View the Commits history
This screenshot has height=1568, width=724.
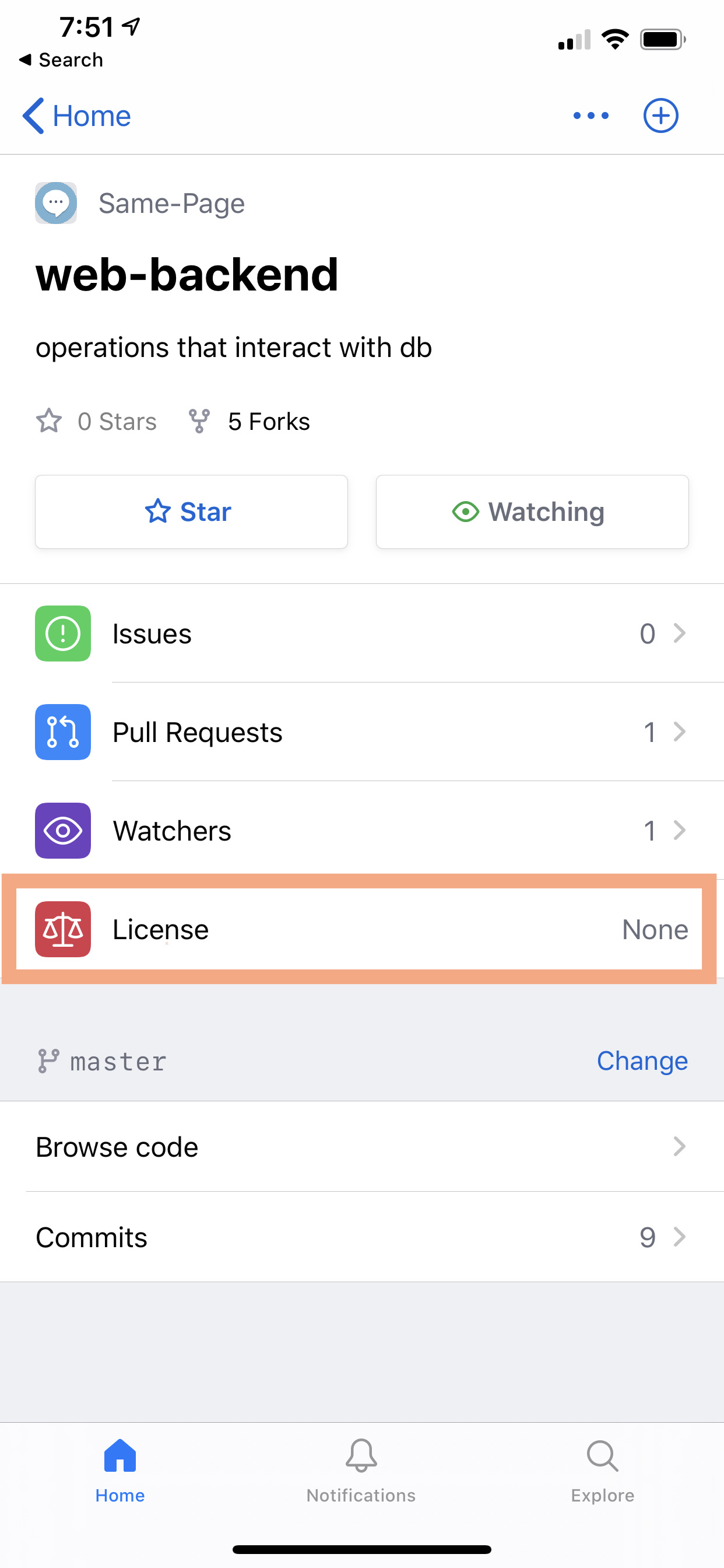[x=362, y=1237]
